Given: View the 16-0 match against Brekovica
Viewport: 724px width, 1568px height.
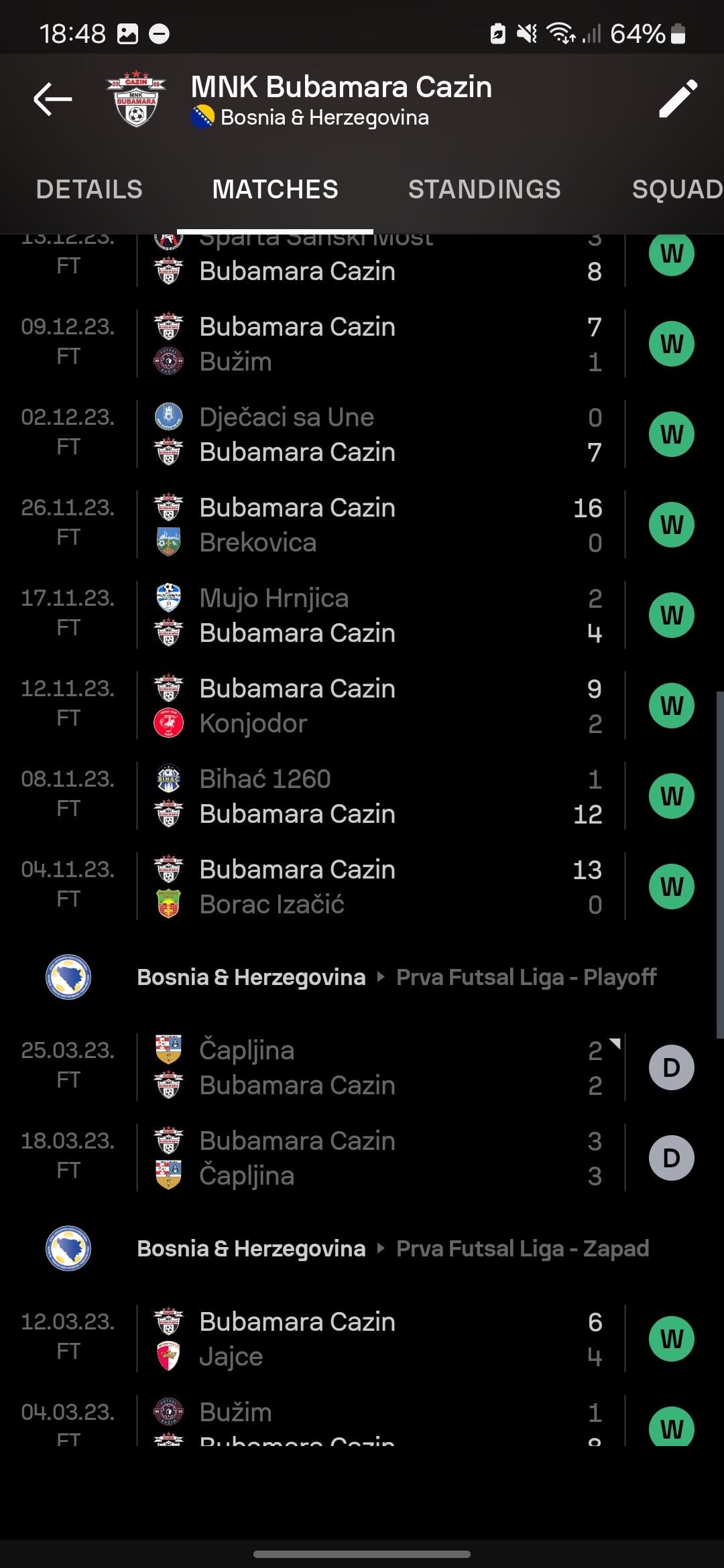Looking at the screenshot, I should pyautogui.click(x=362, y=525).
